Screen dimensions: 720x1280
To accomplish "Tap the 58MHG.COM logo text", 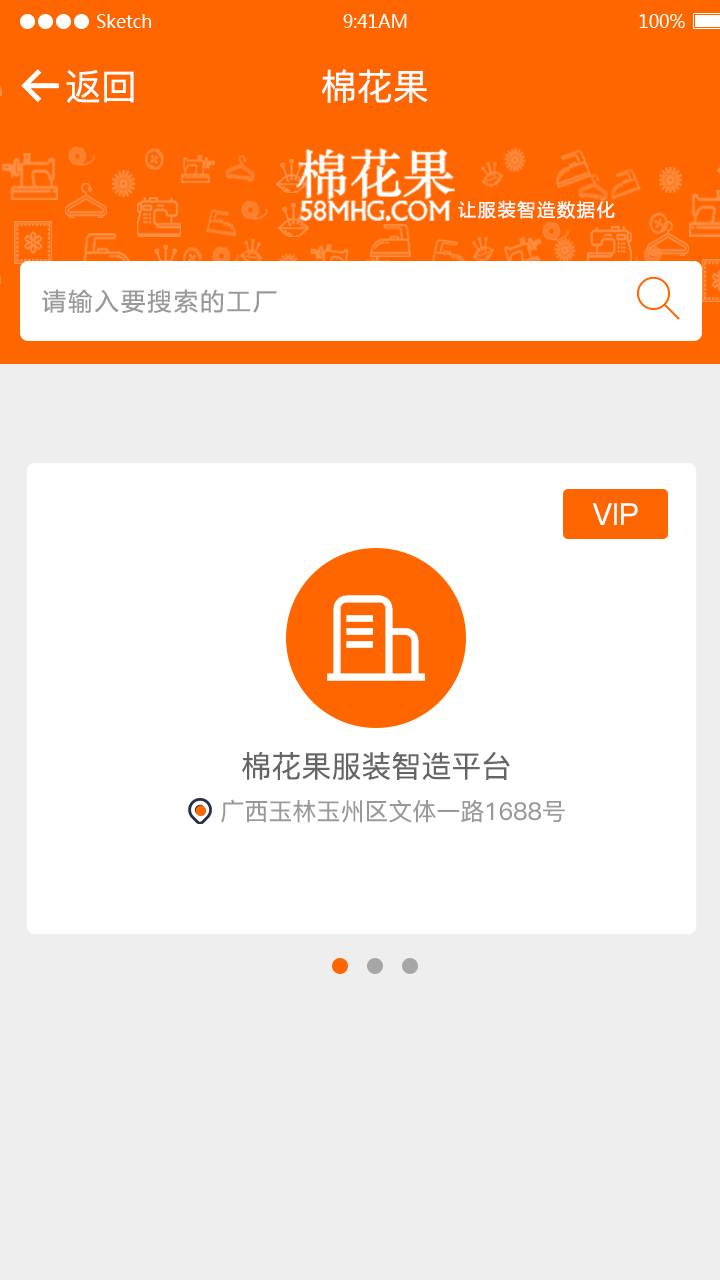I will pos(376,210).
